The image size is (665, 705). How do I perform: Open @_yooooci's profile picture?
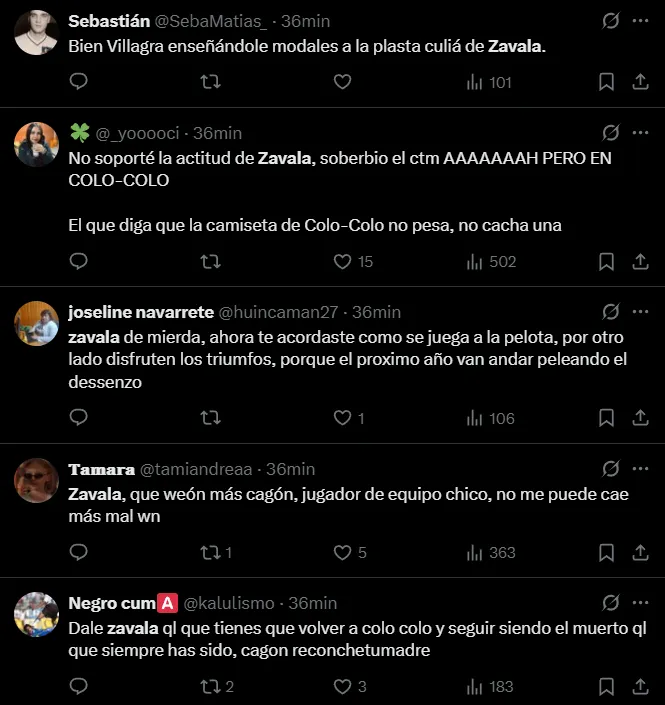(x=36, y=145)
